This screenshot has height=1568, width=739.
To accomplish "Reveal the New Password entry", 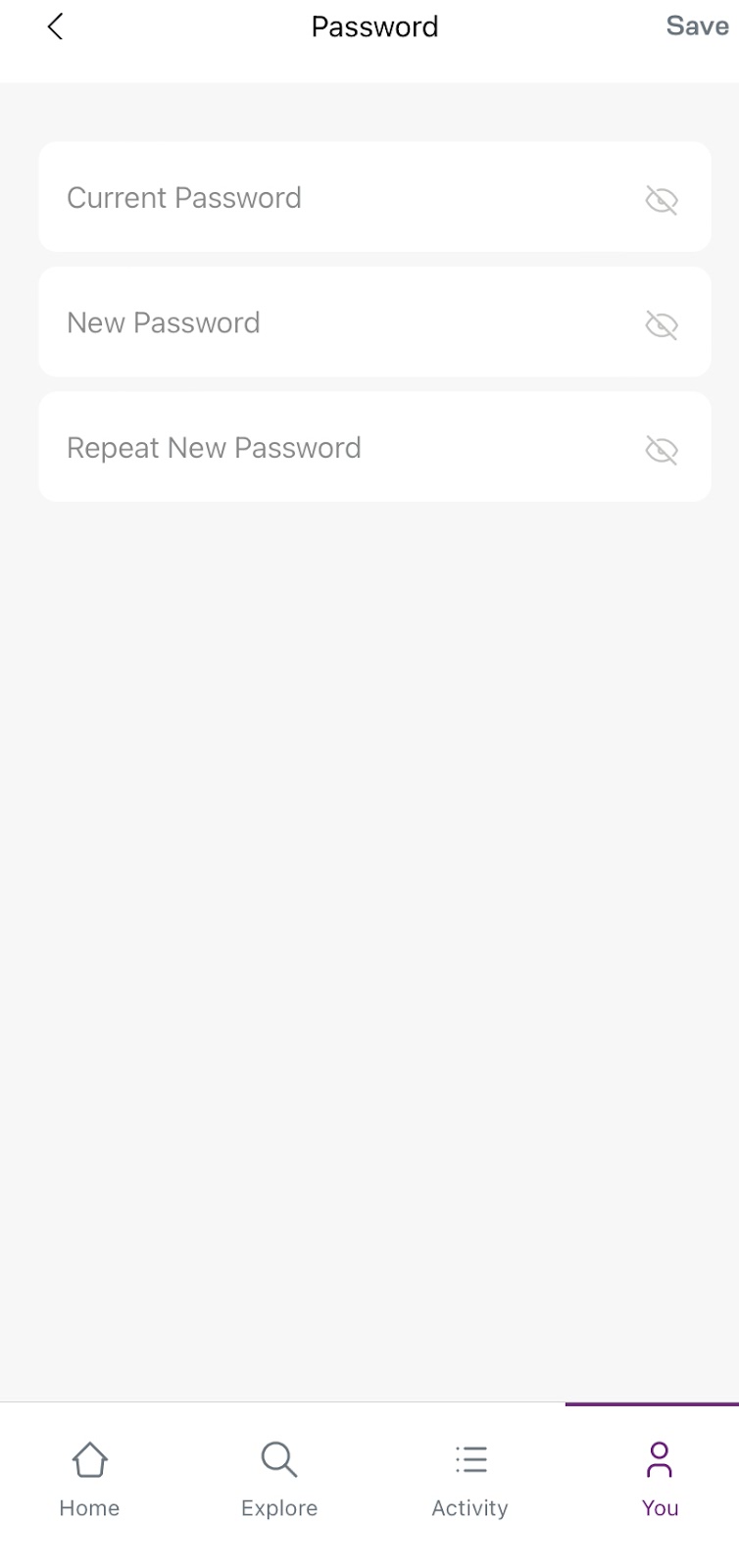I will 662,324.
